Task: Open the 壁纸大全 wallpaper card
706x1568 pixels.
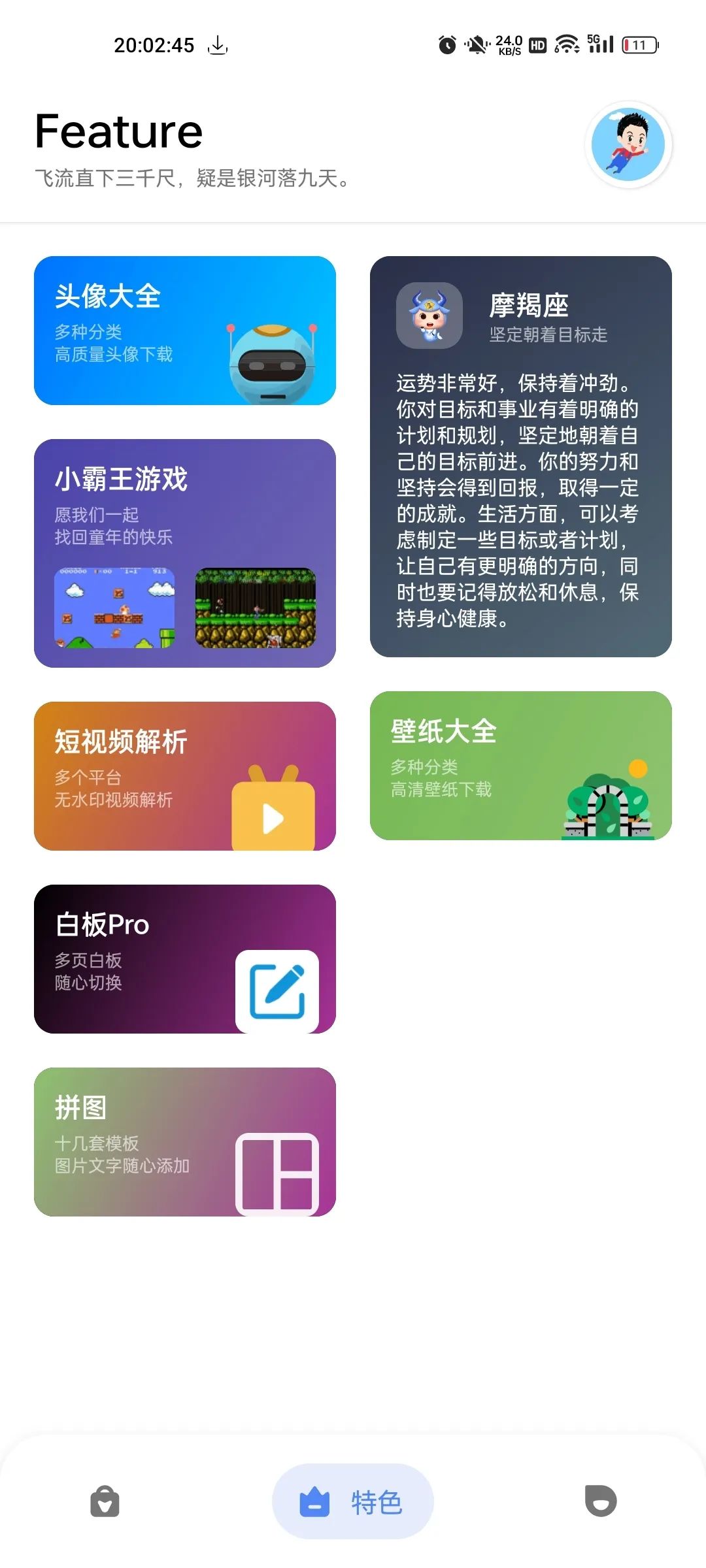Action: coord(521,766)
